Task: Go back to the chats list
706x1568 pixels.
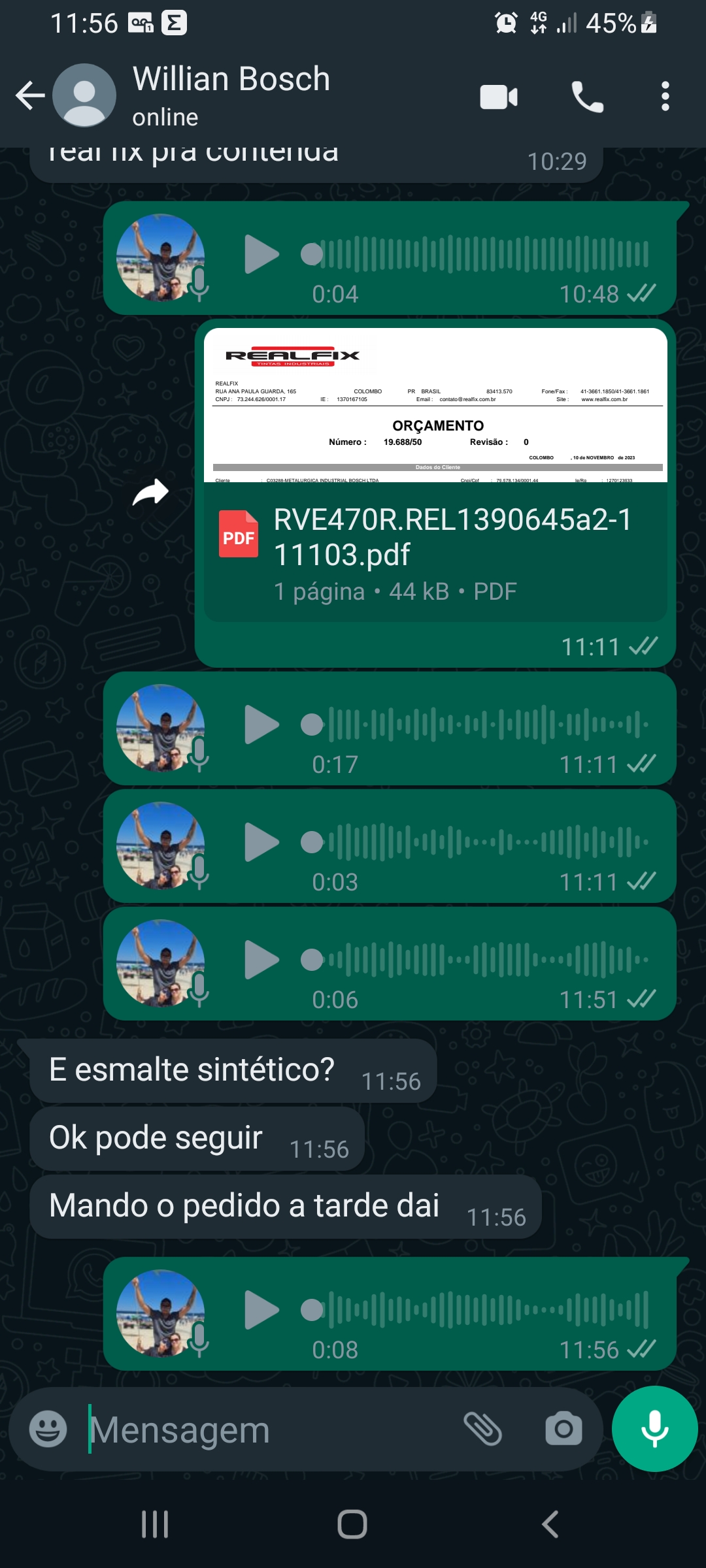Action: (30, 96)
